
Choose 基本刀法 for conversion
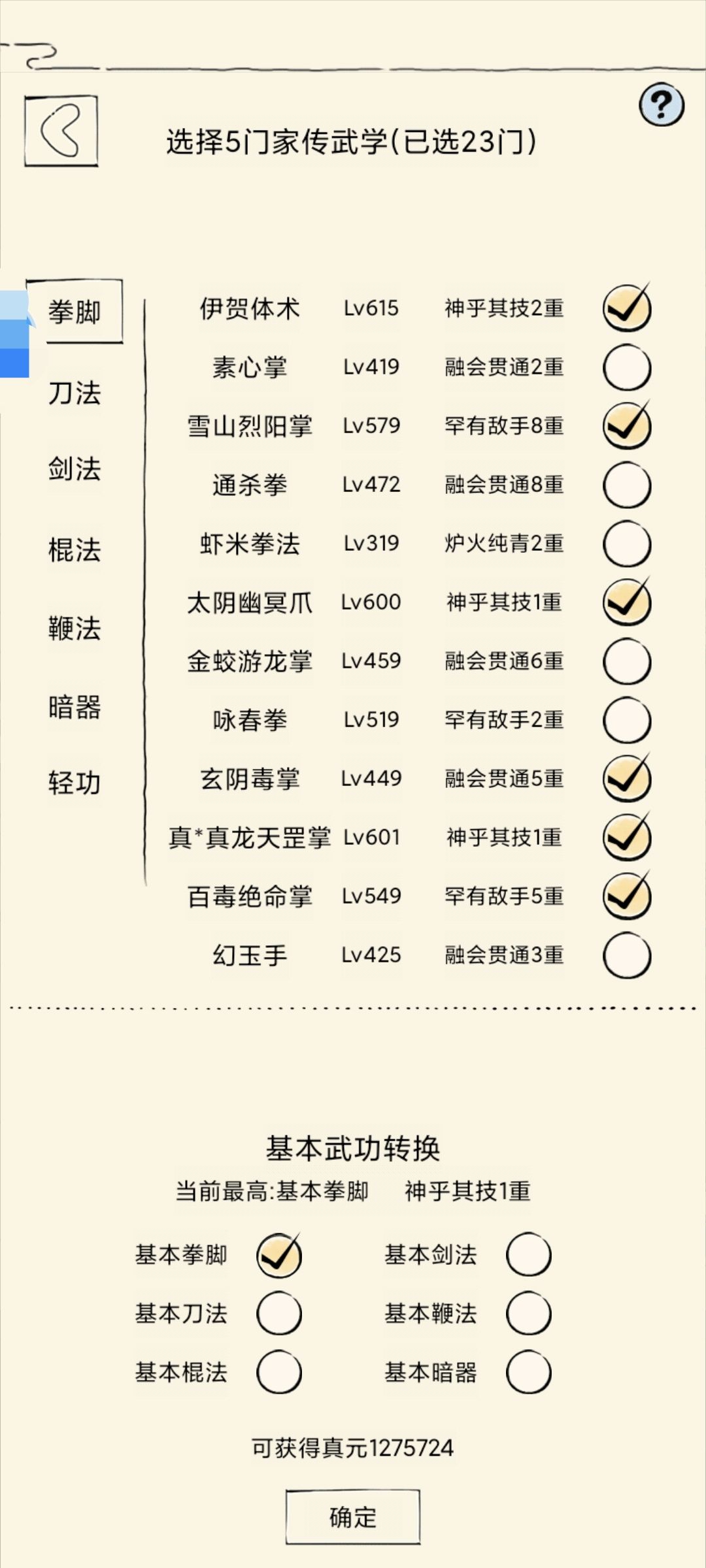(x=279, y=1313)
